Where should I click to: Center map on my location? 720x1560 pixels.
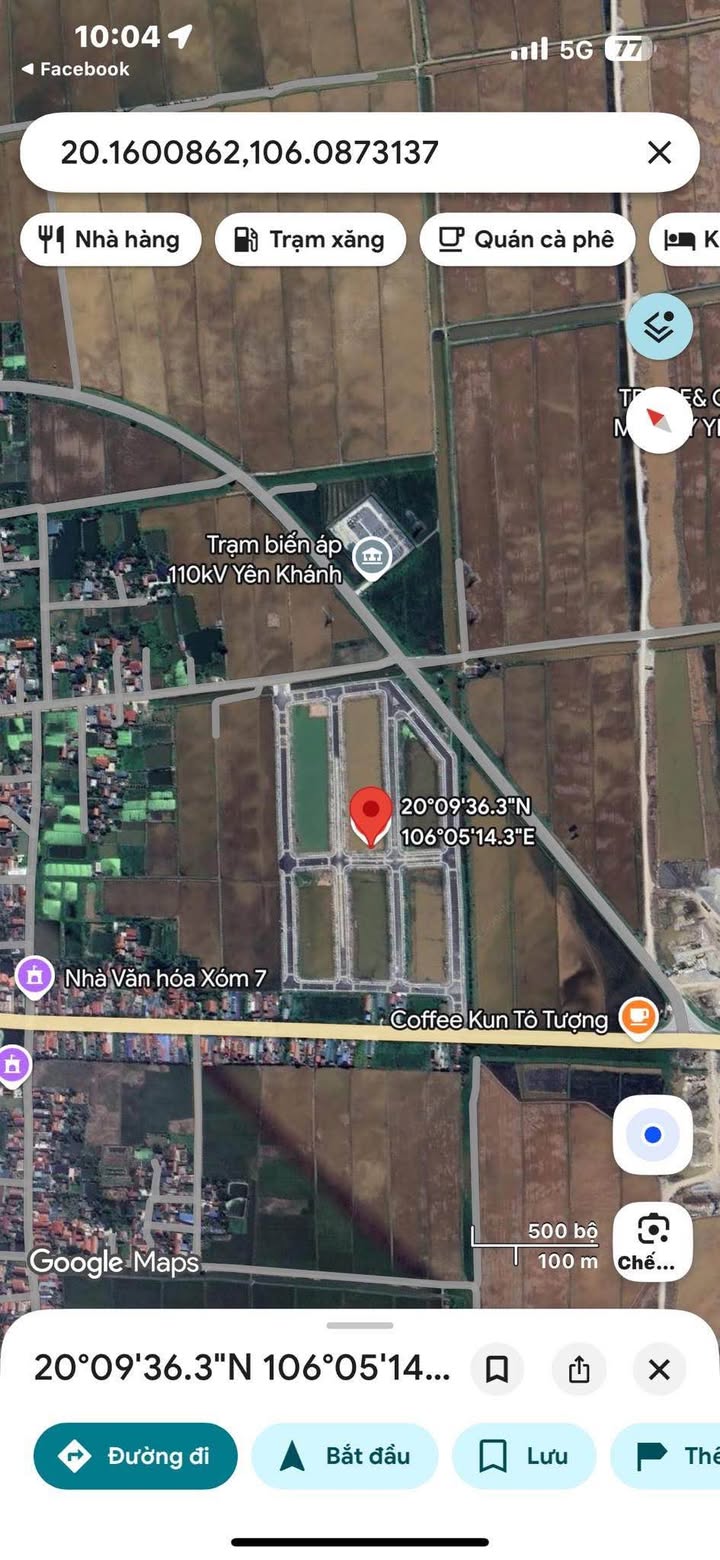click(x=652, y=1135)
